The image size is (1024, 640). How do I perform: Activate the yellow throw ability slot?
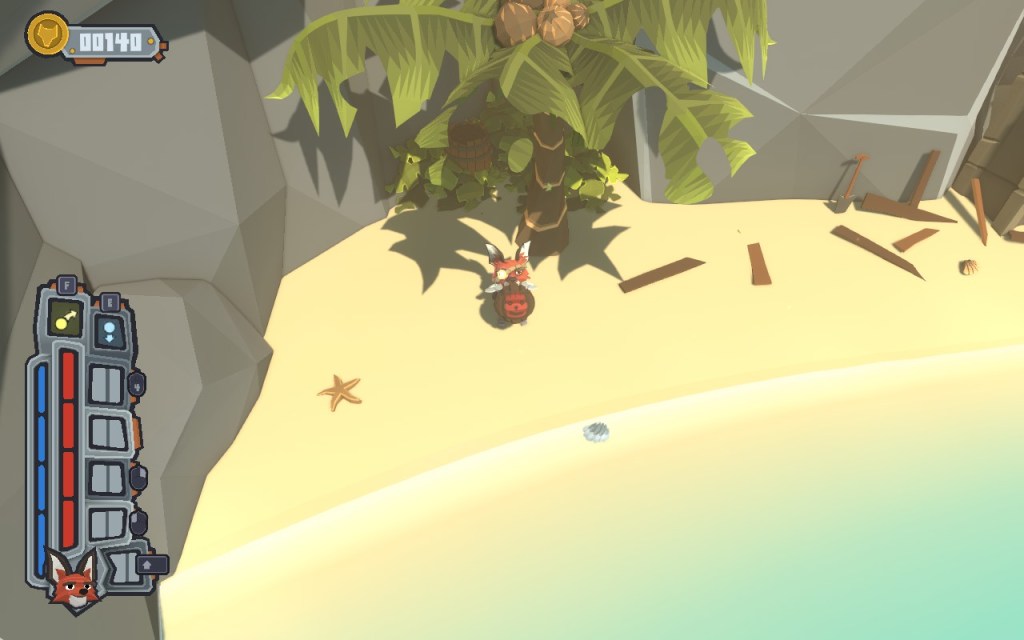[x=65, y=320]
